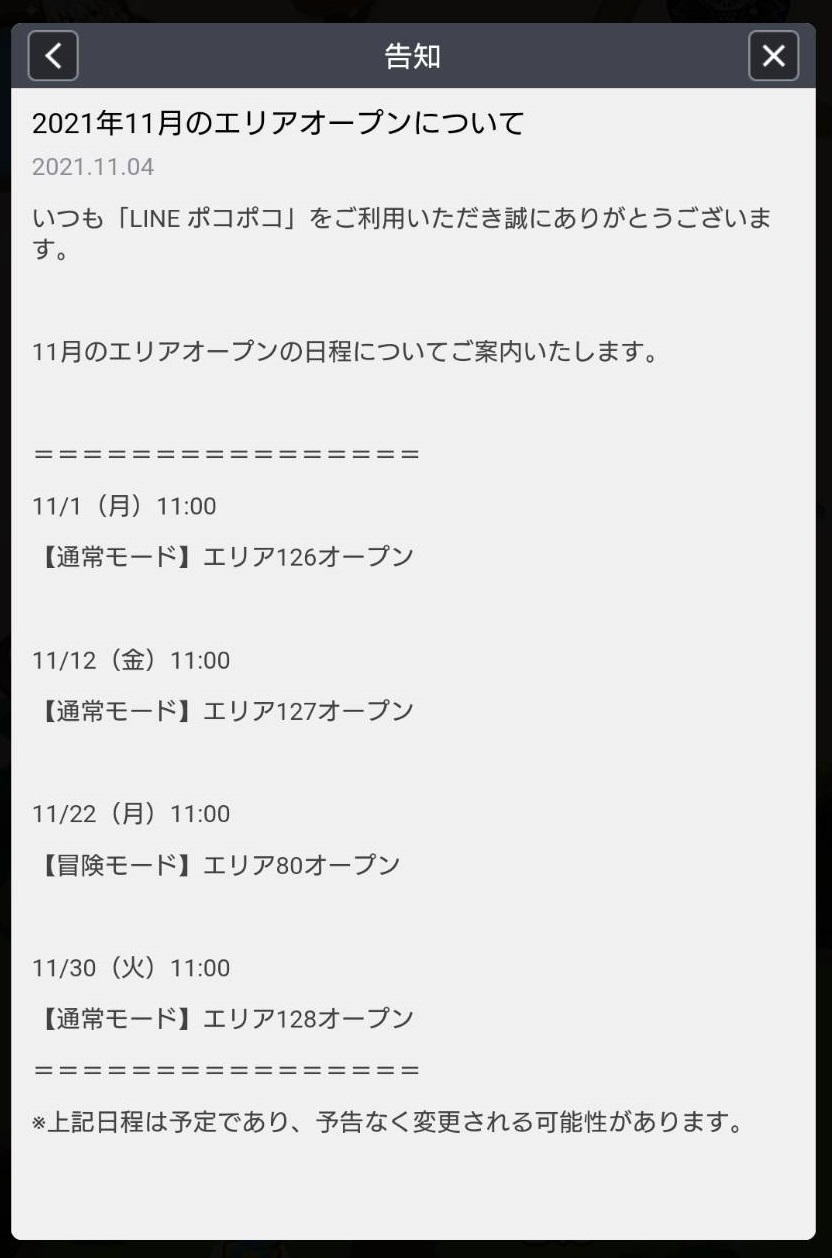Tap the close X icon top right

pyautogui.click(x=773, y=56)
